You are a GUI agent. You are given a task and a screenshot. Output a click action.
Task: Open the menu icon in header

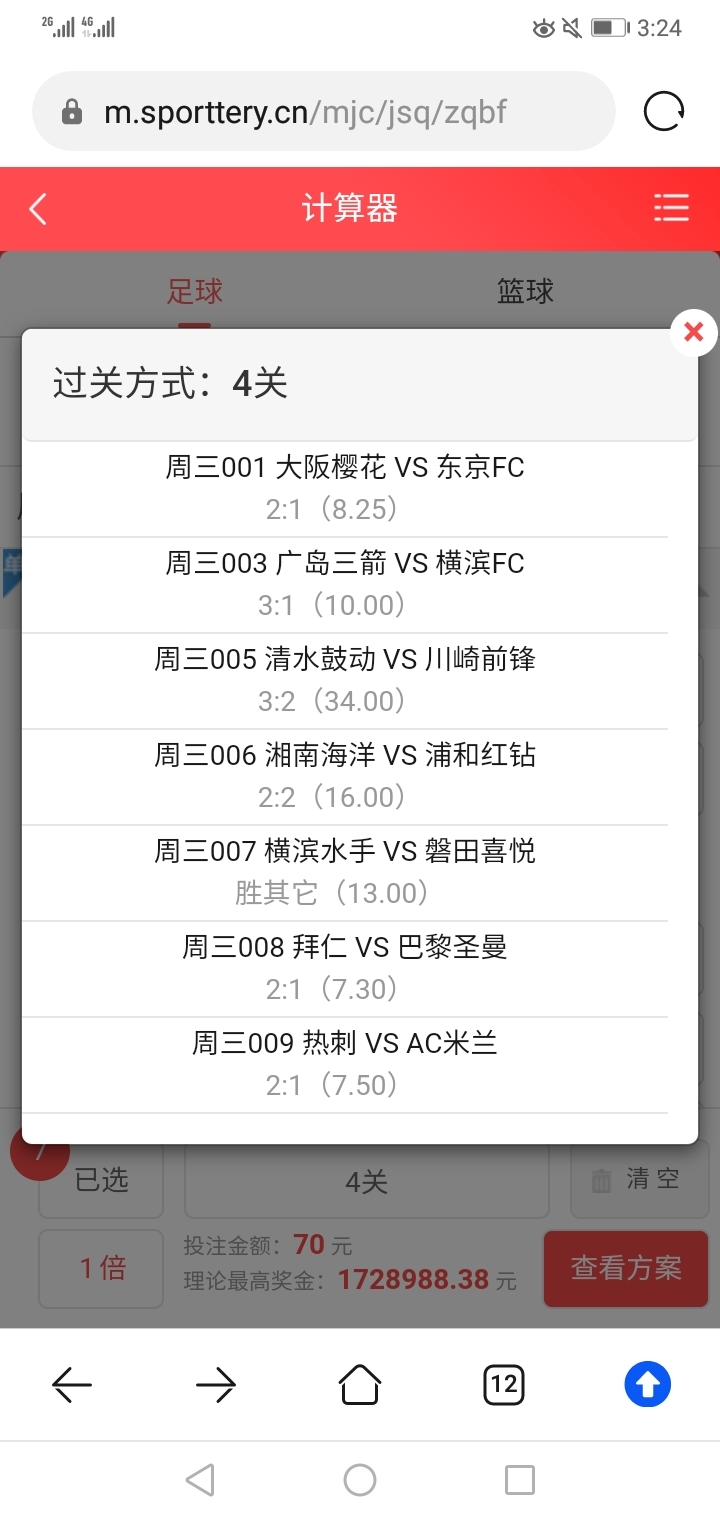coord(671,208)
